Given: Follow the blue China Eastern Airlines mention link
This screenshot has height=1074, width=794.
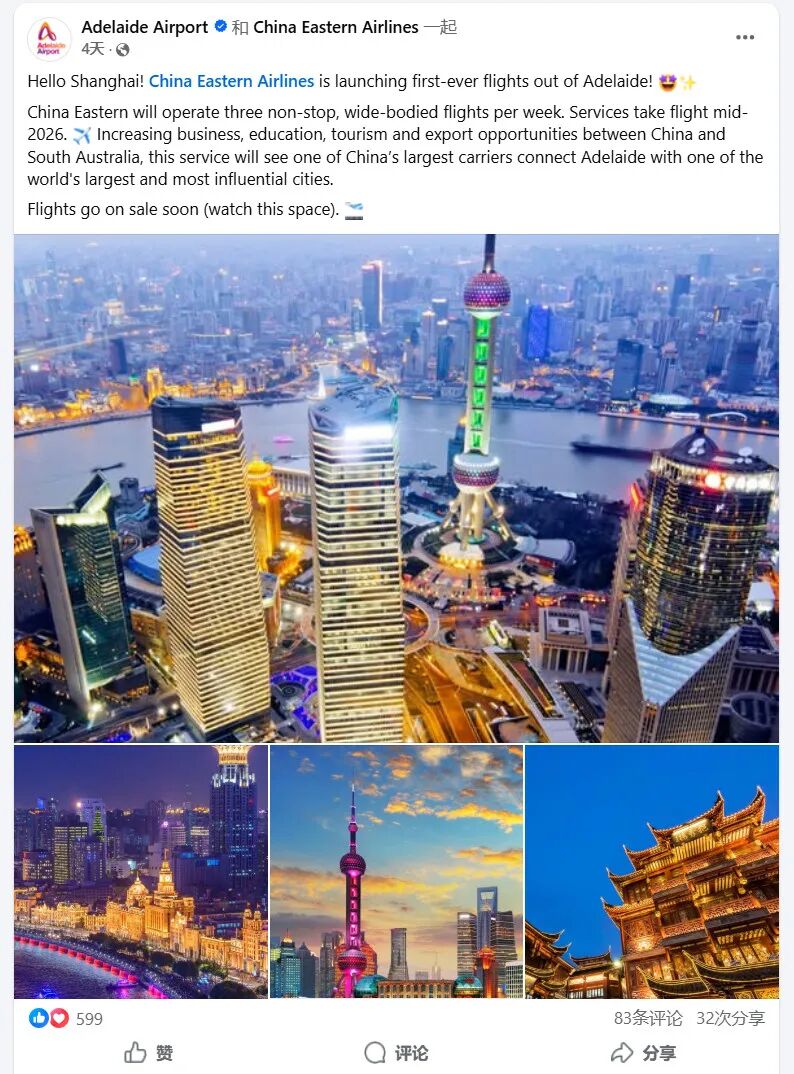Looking at the screenshot, I should point(231,81).
